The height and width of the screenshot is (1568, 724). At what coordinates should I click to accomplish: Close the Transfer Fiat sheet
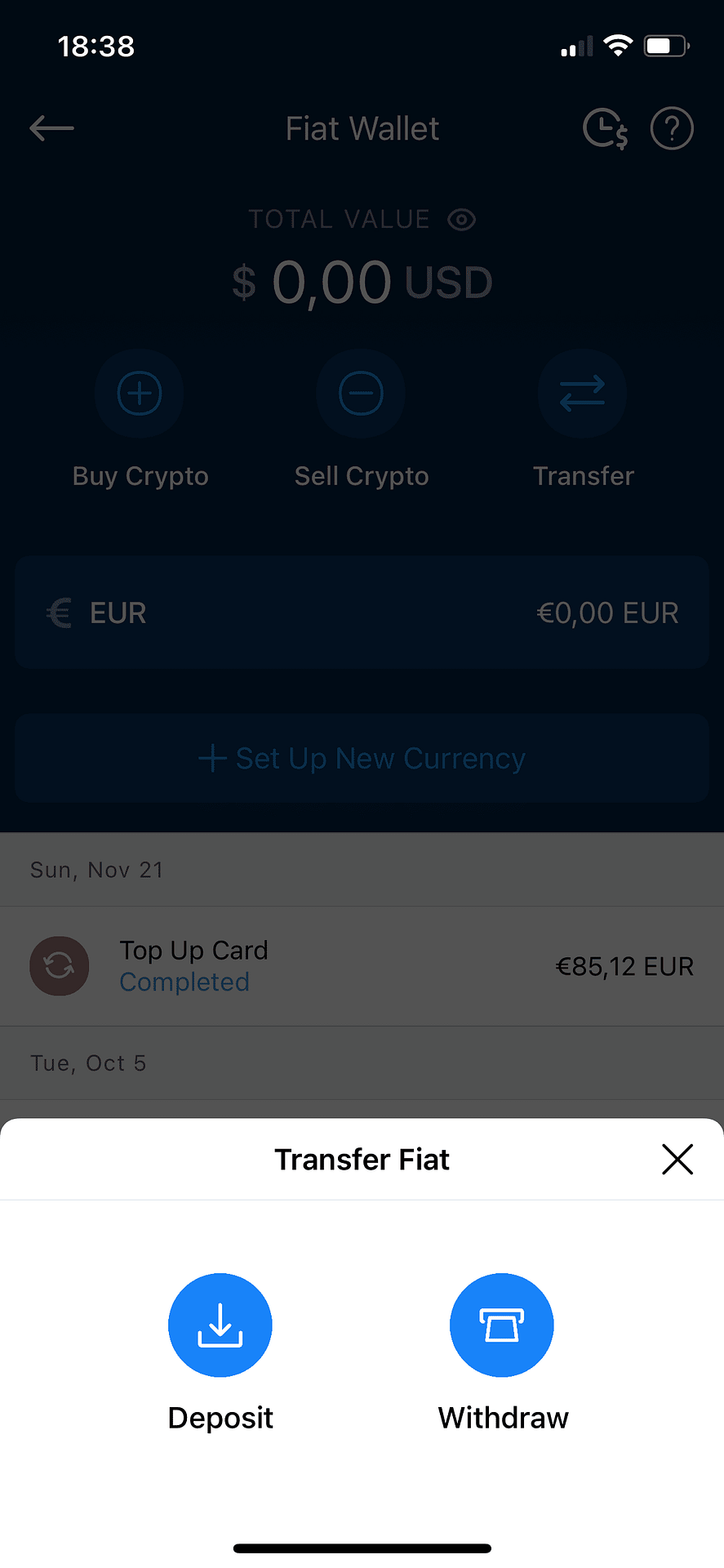click(x=677, y=1159)
